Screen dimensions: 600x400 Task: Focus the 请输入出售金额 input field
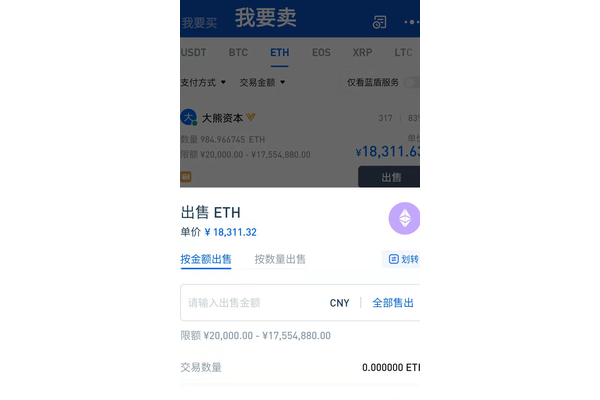coord(250,302)
